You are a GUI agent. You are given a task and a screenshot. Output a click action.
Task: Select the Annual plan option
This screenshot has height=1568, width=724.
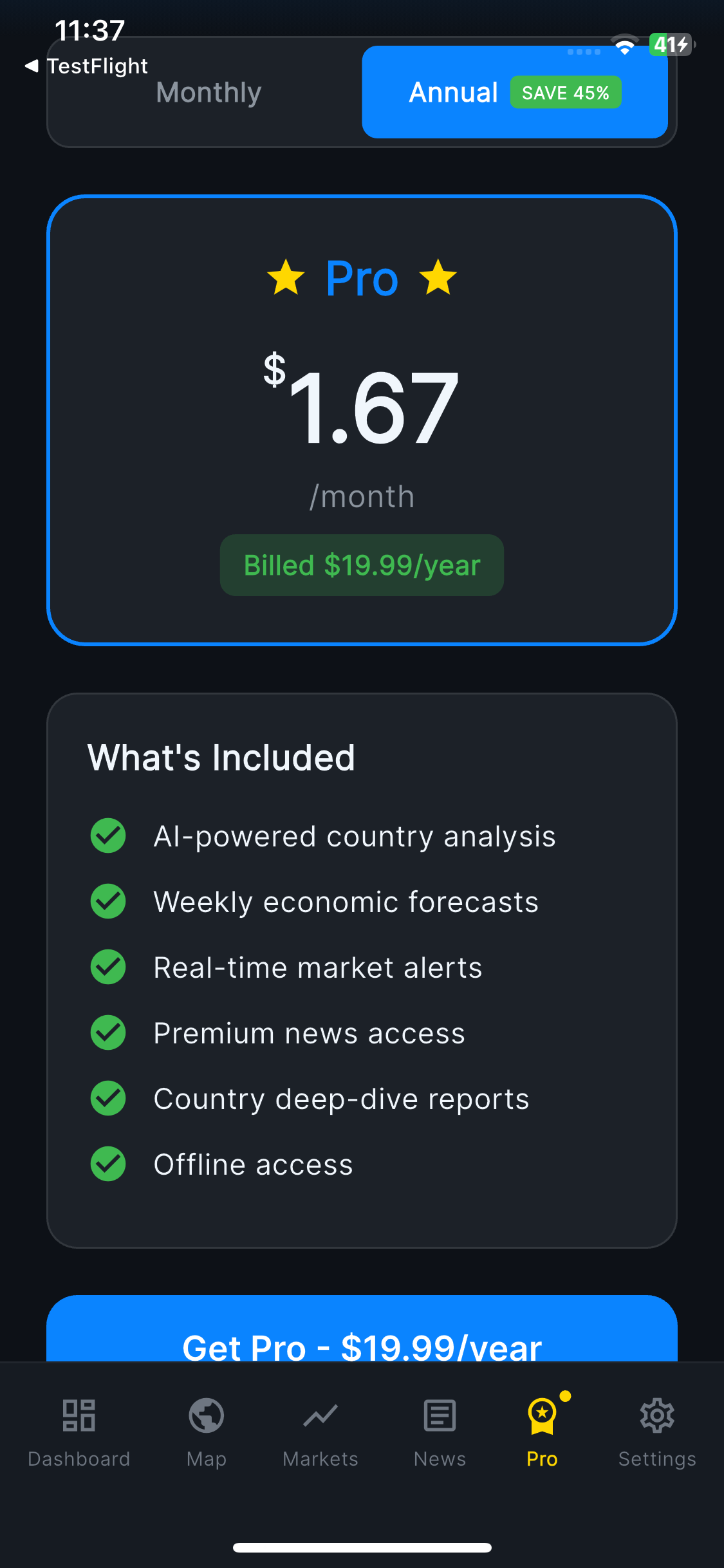515,97
